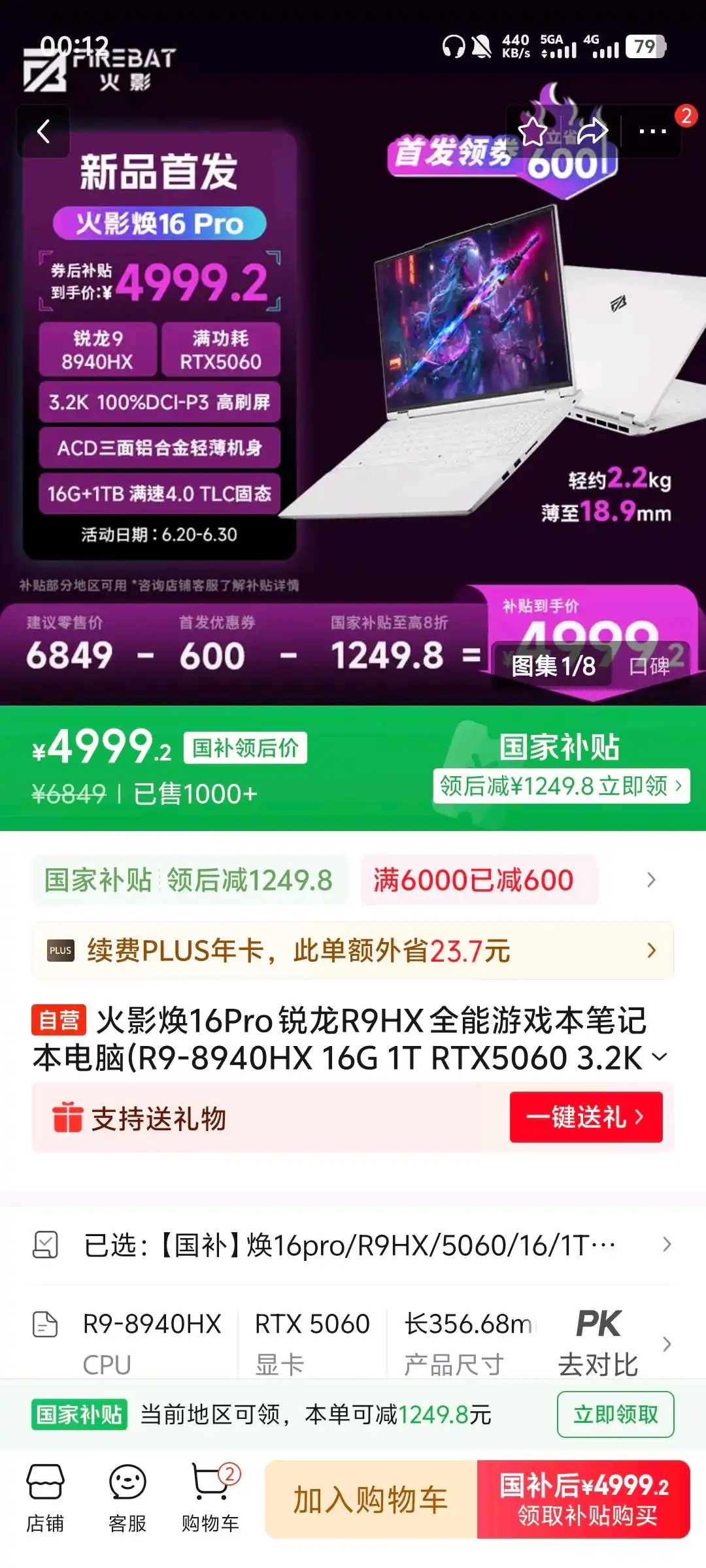Claim the 国家补贴 领后减¥1249.8 coupon
The width and height of the screenshot is (706, 1568).
(x=561, y=785)
